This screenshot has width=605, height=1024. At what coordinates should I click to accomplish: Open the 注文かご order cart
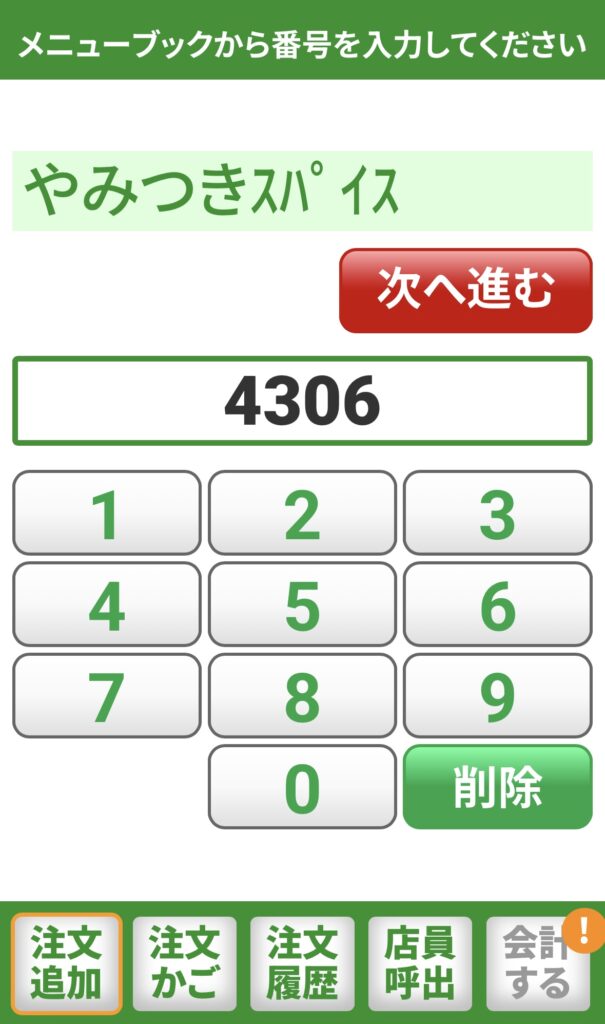click(184, 963)
